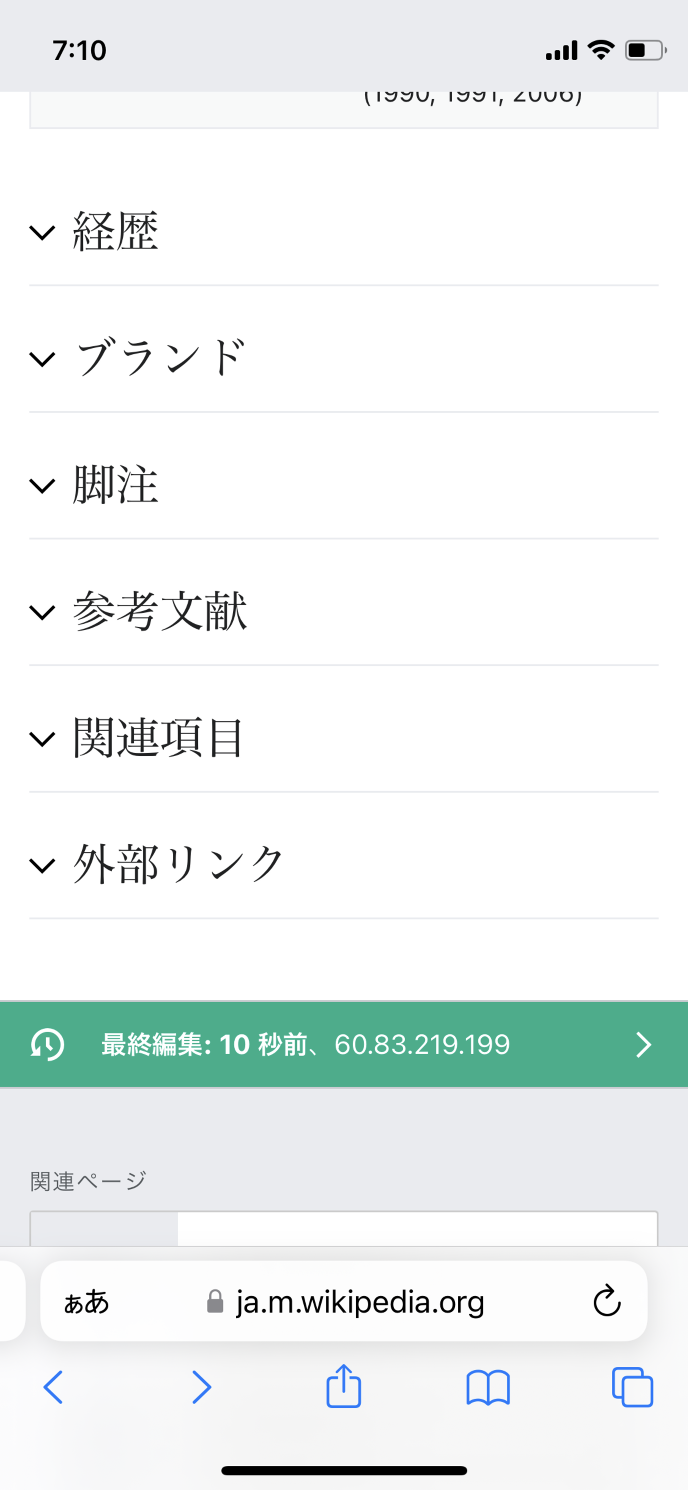Open the ぁあ reader options menu

[x=86, y=1302]
